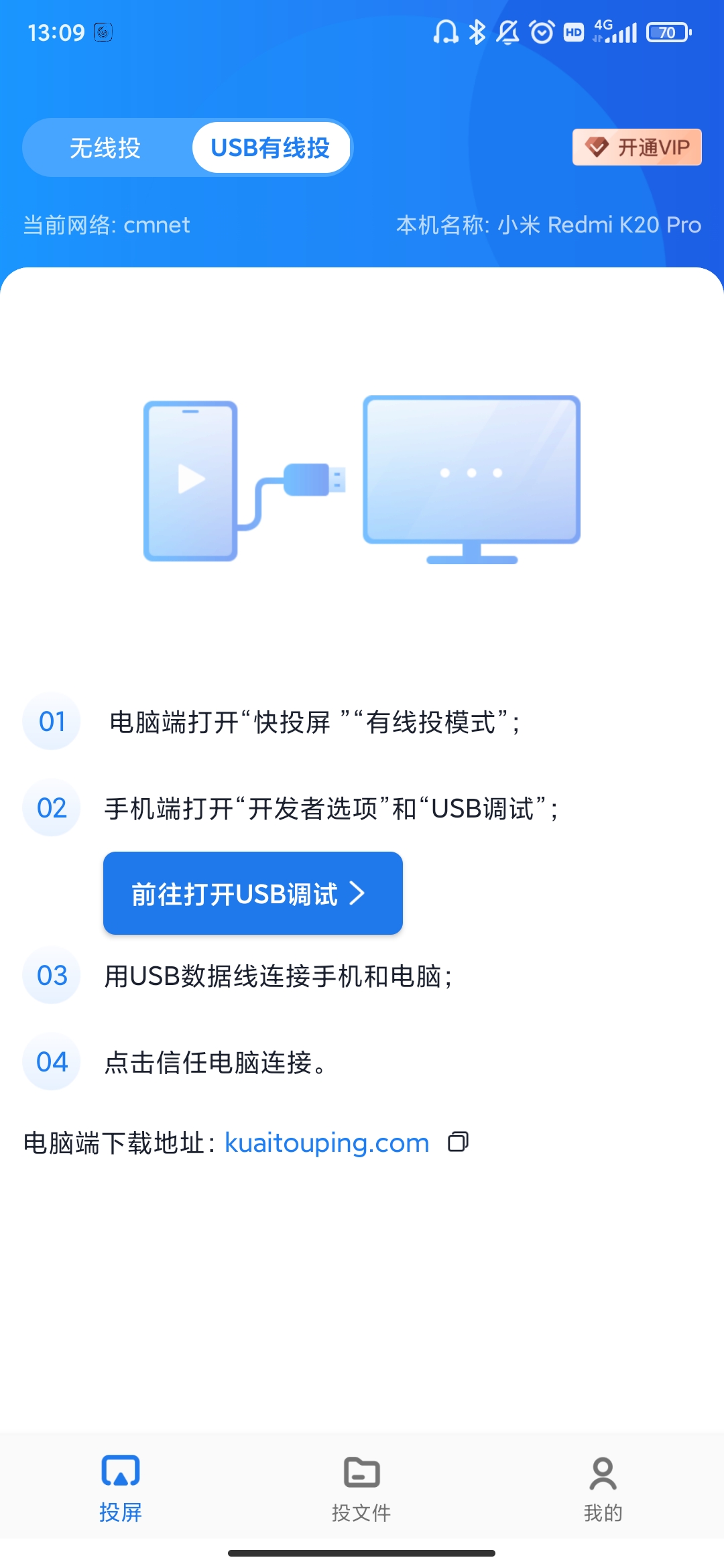Tap the copy icon next to kuaitouping.com
Screen dimensions: 724x1568
tap(459, 1142)
